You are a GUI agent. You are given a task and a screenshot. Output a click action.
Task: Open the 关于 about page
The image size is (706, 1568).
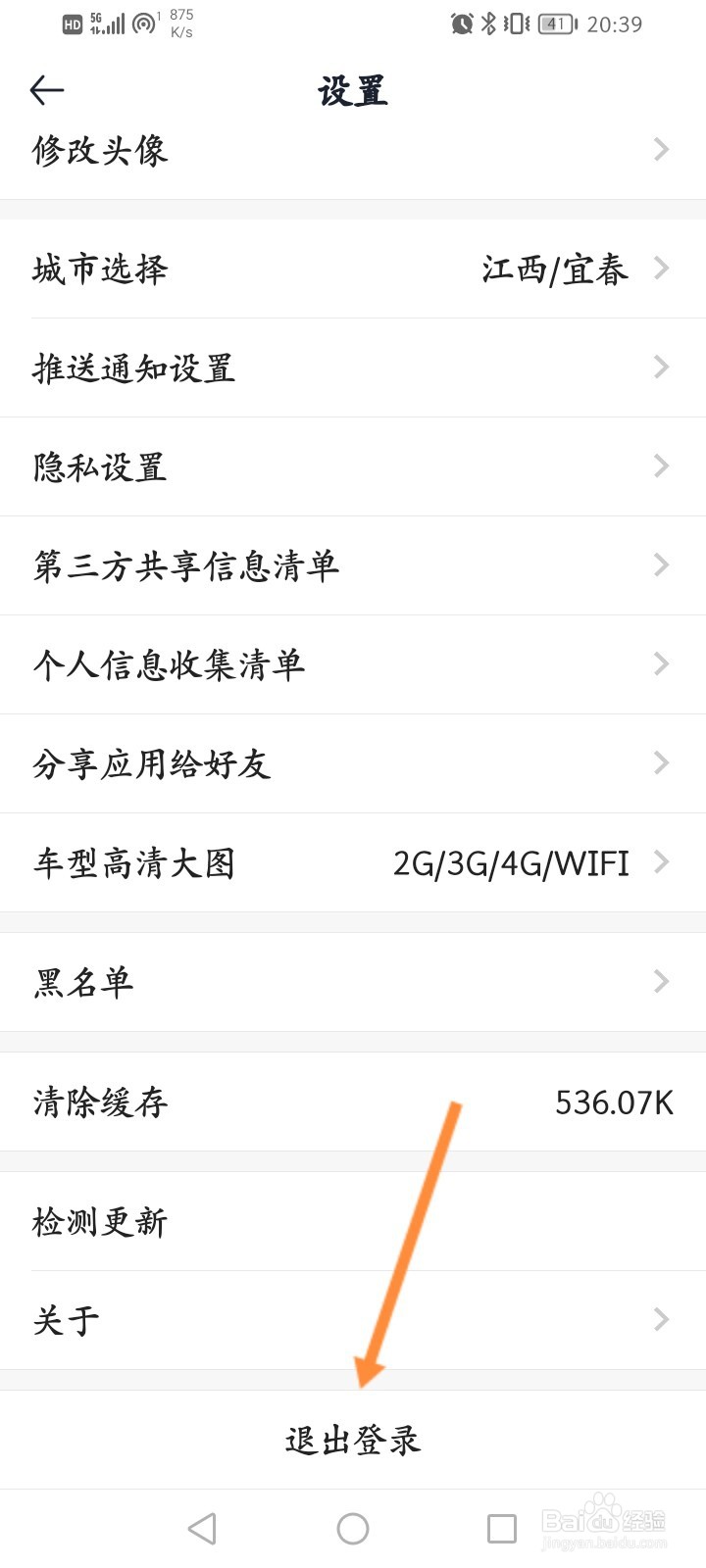(353, 1320)
